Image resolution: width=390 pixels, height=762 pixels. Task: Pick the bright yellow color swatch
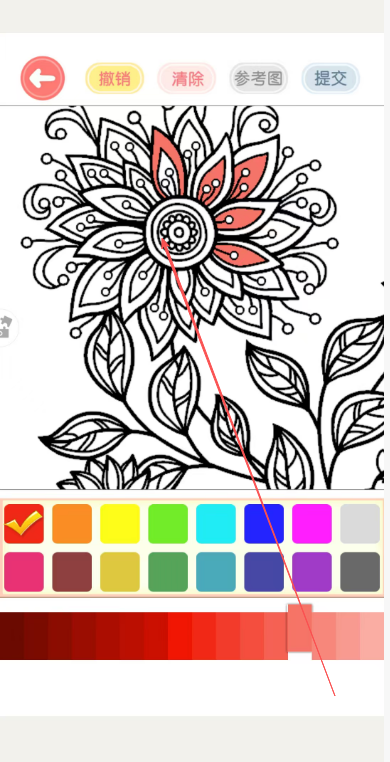coord(120,523)
